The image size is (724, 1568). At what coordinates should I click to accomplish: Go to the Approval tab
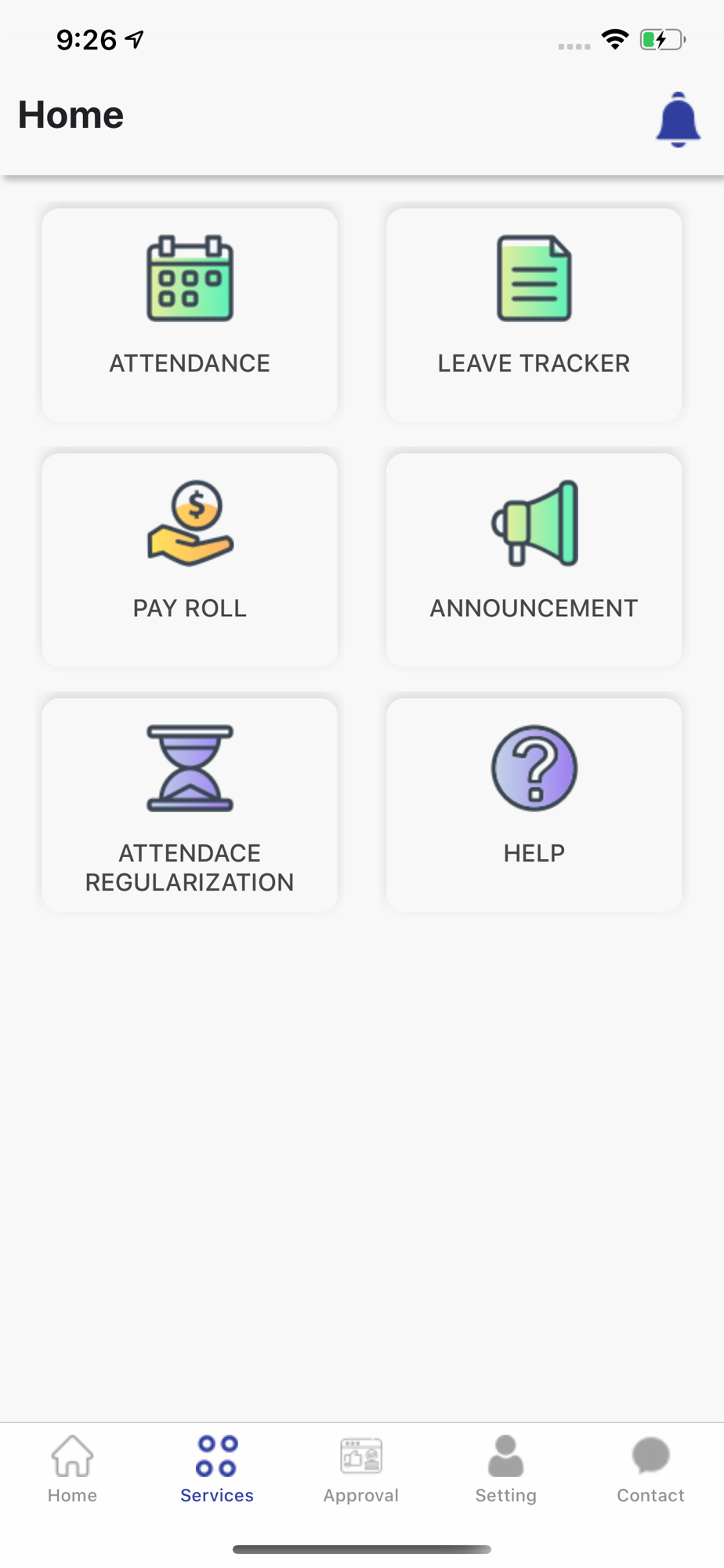click(x=361, y=1469)
